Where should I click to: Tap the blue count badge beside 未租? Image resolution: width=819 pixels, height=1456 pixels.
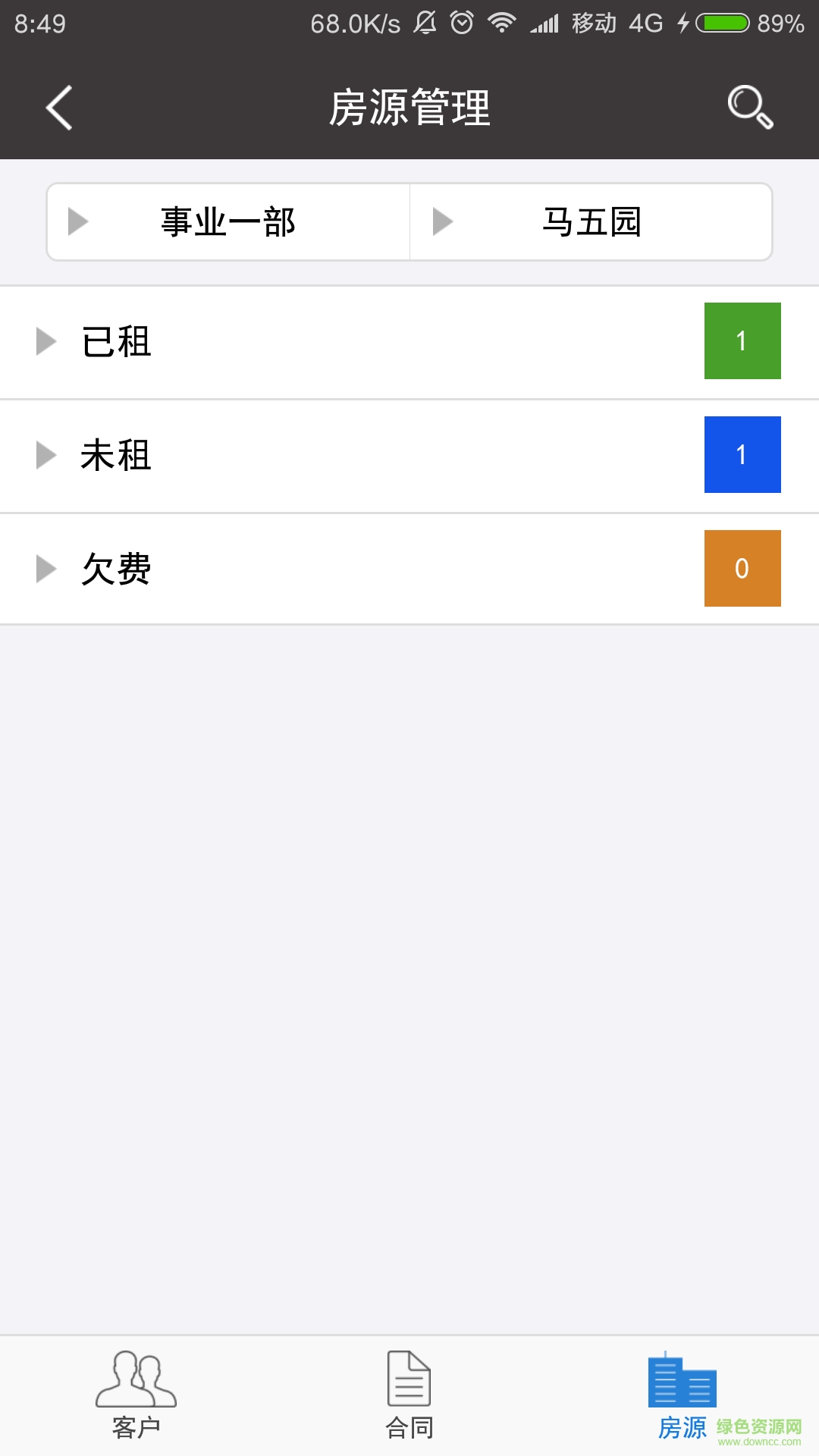(x=742, y=455)
